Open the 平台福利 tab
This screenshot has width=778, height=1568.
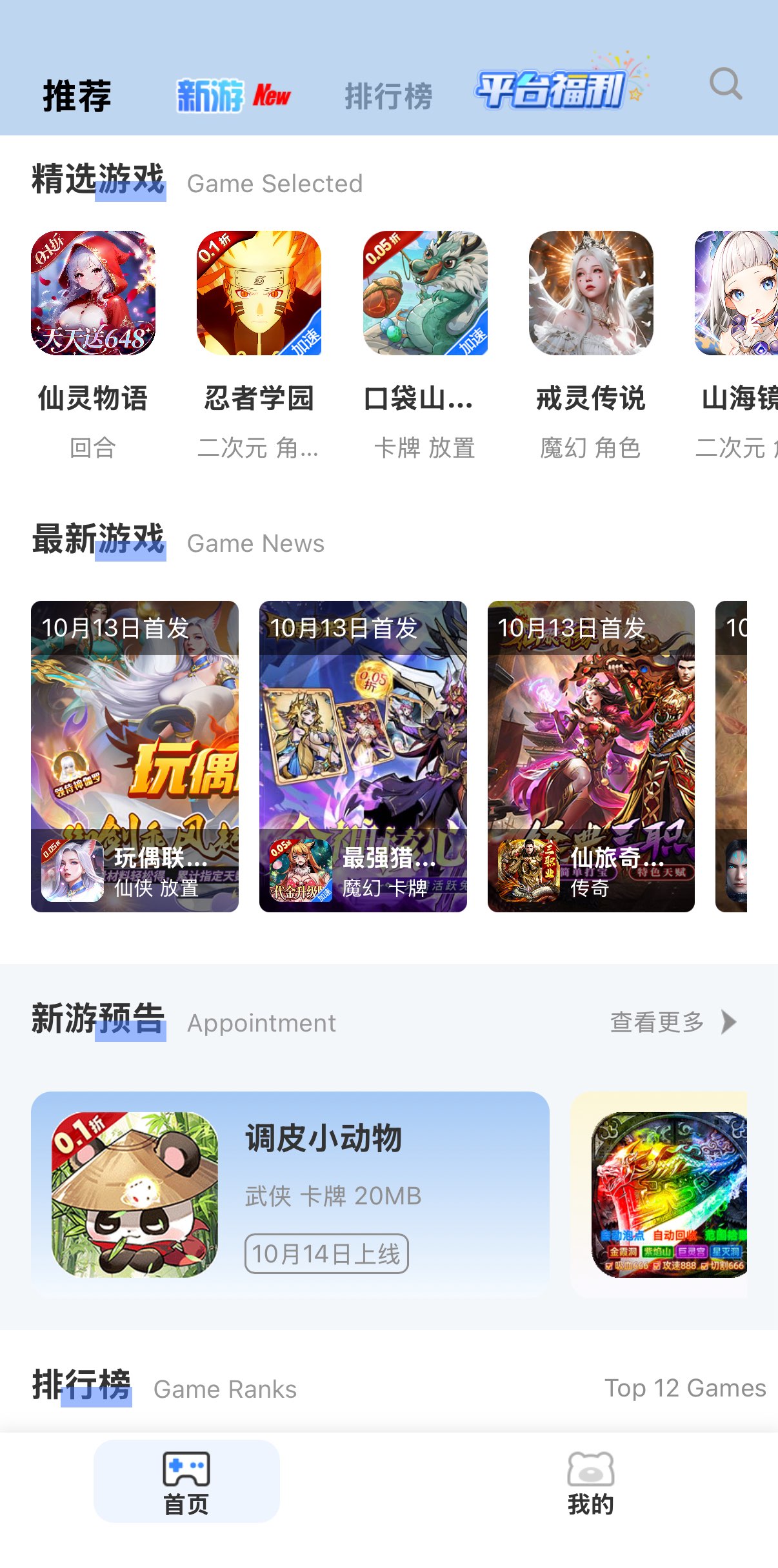556,90
